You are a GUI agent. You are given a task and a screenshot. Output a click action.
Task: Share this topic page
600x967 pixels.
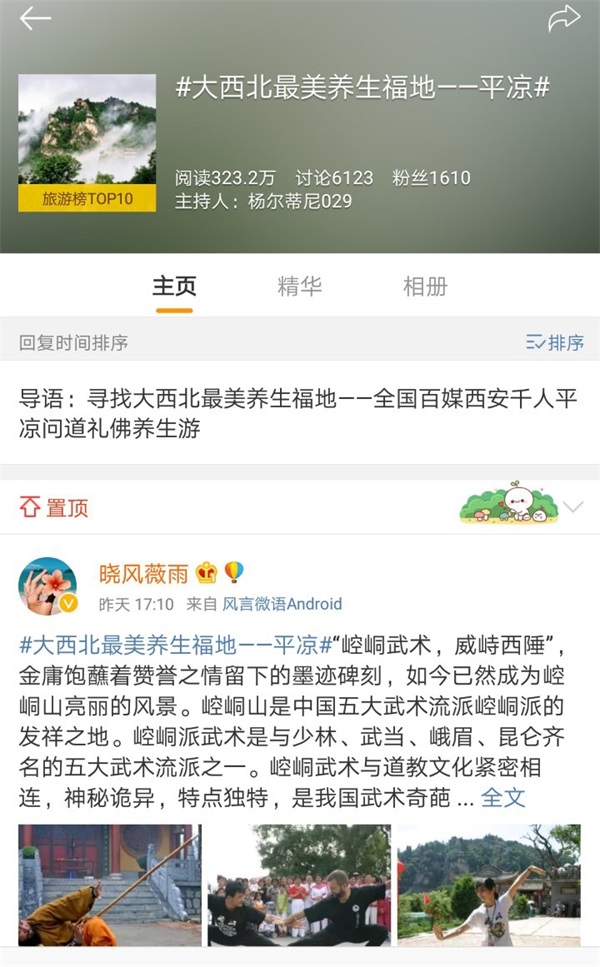[564, 19]
